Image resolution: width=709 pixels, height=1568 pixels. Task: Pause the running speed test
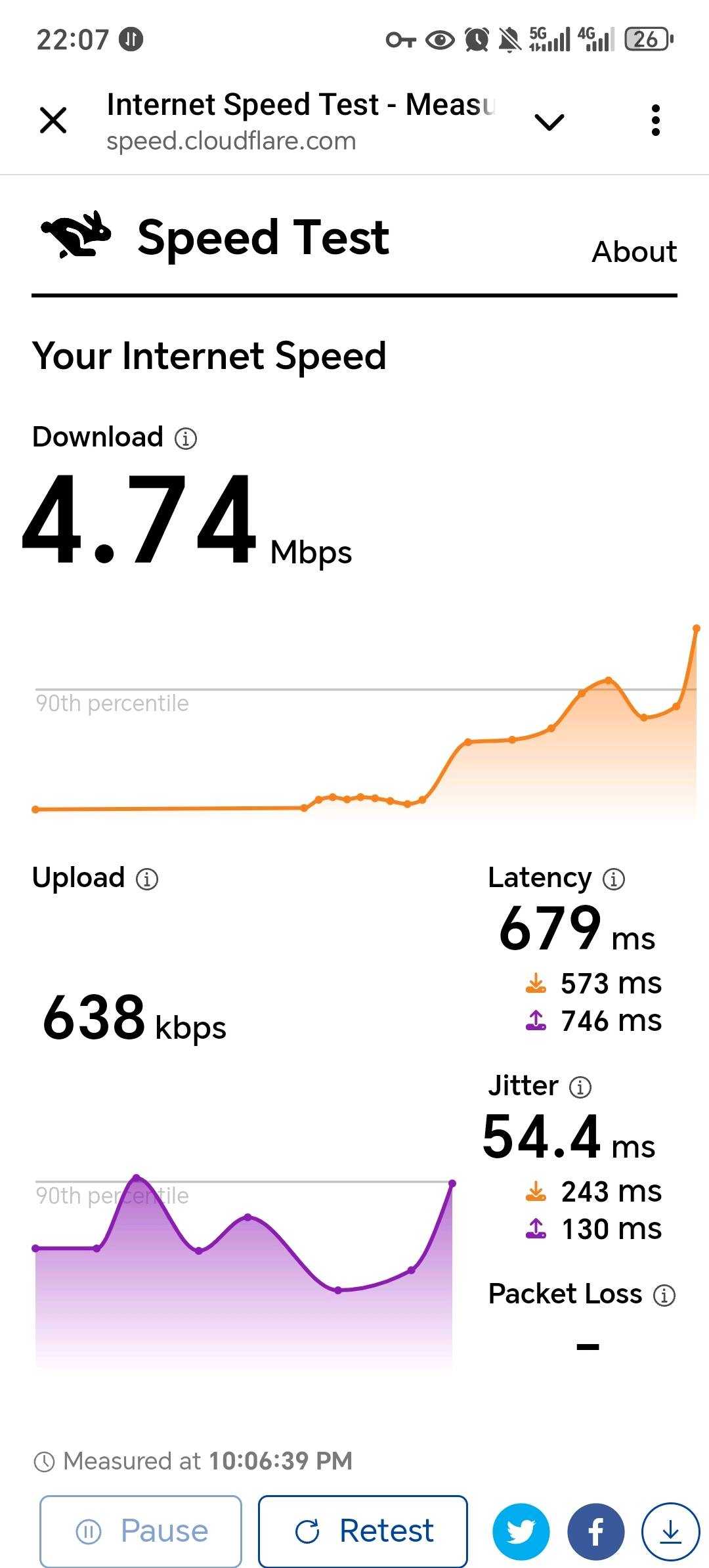(x=140, y=1531)
